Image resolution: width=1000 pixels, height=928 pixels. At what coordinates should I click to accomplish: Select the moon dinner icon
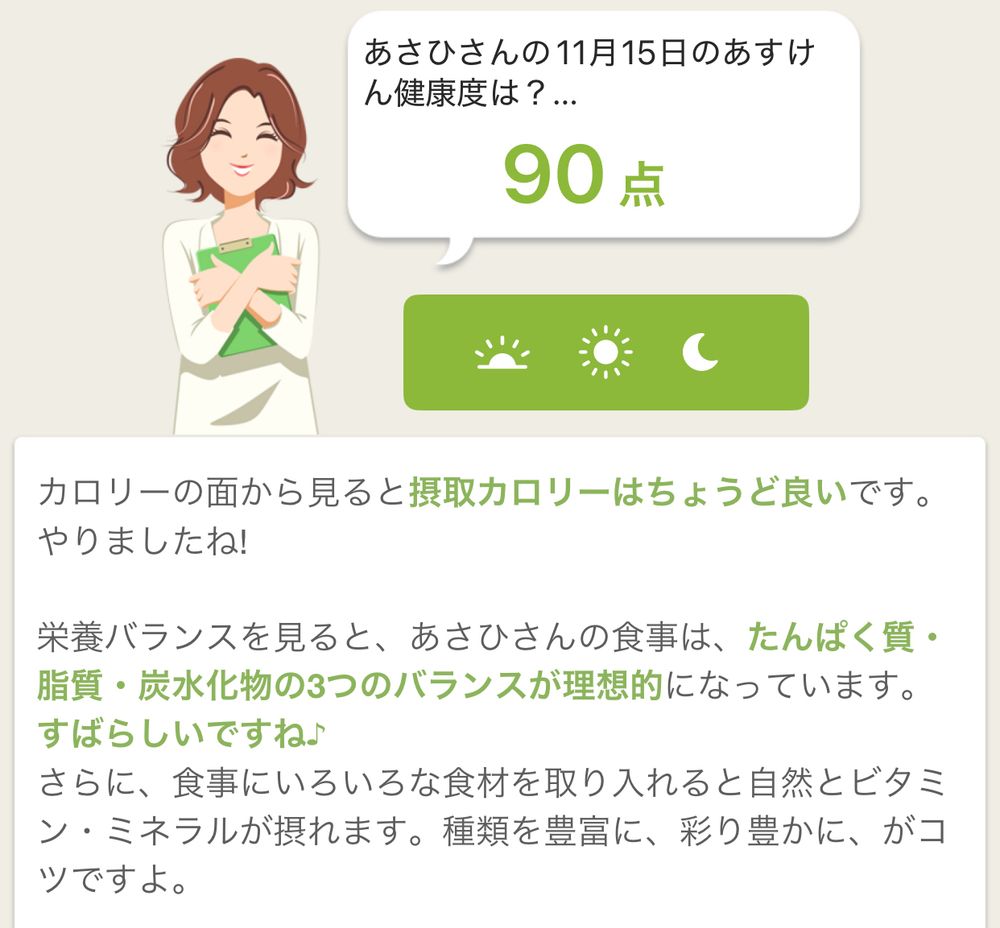(701, 352)
